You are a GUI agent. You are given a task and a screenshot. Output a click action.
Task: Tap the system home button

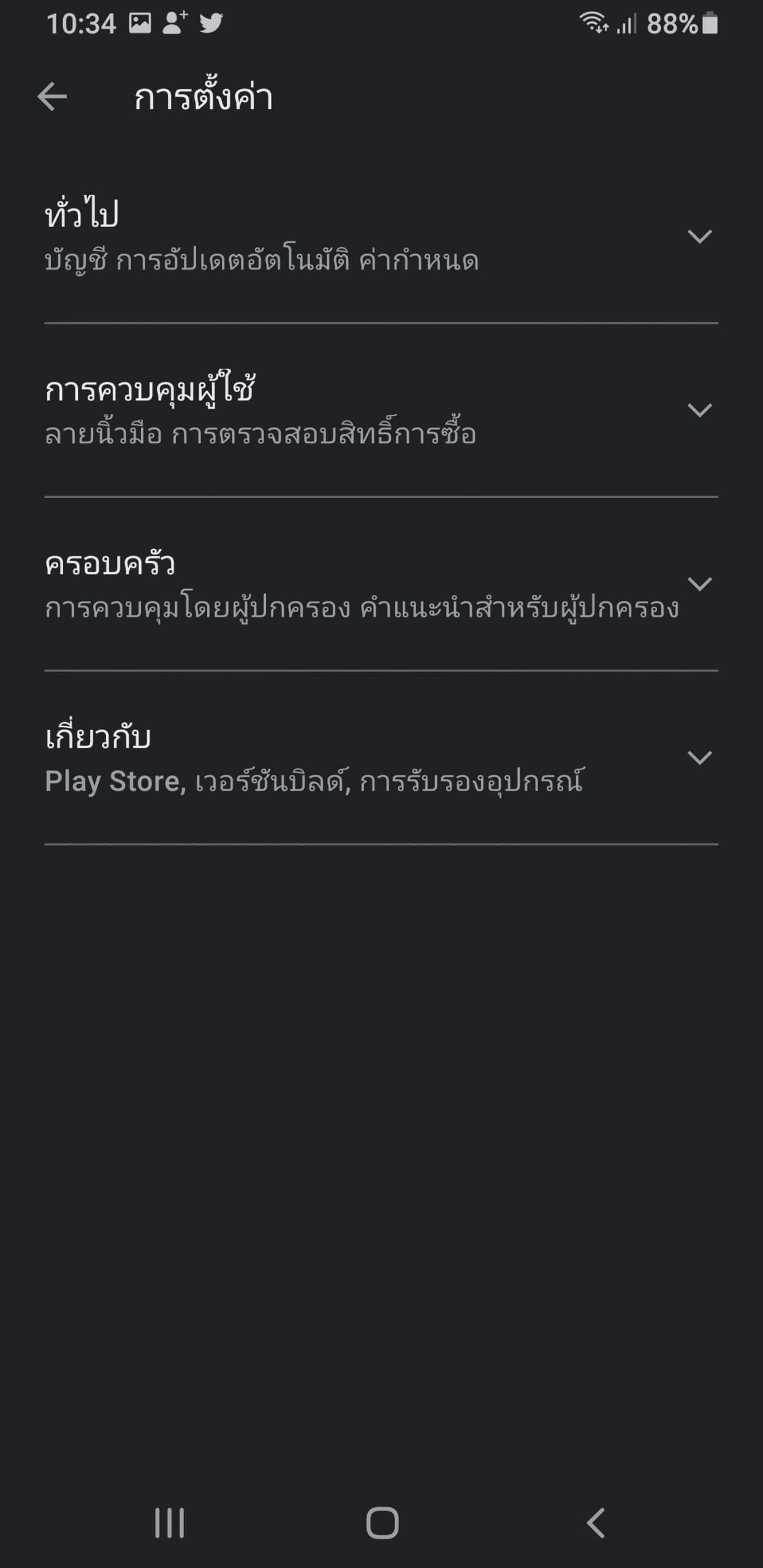click(382, 1523)
